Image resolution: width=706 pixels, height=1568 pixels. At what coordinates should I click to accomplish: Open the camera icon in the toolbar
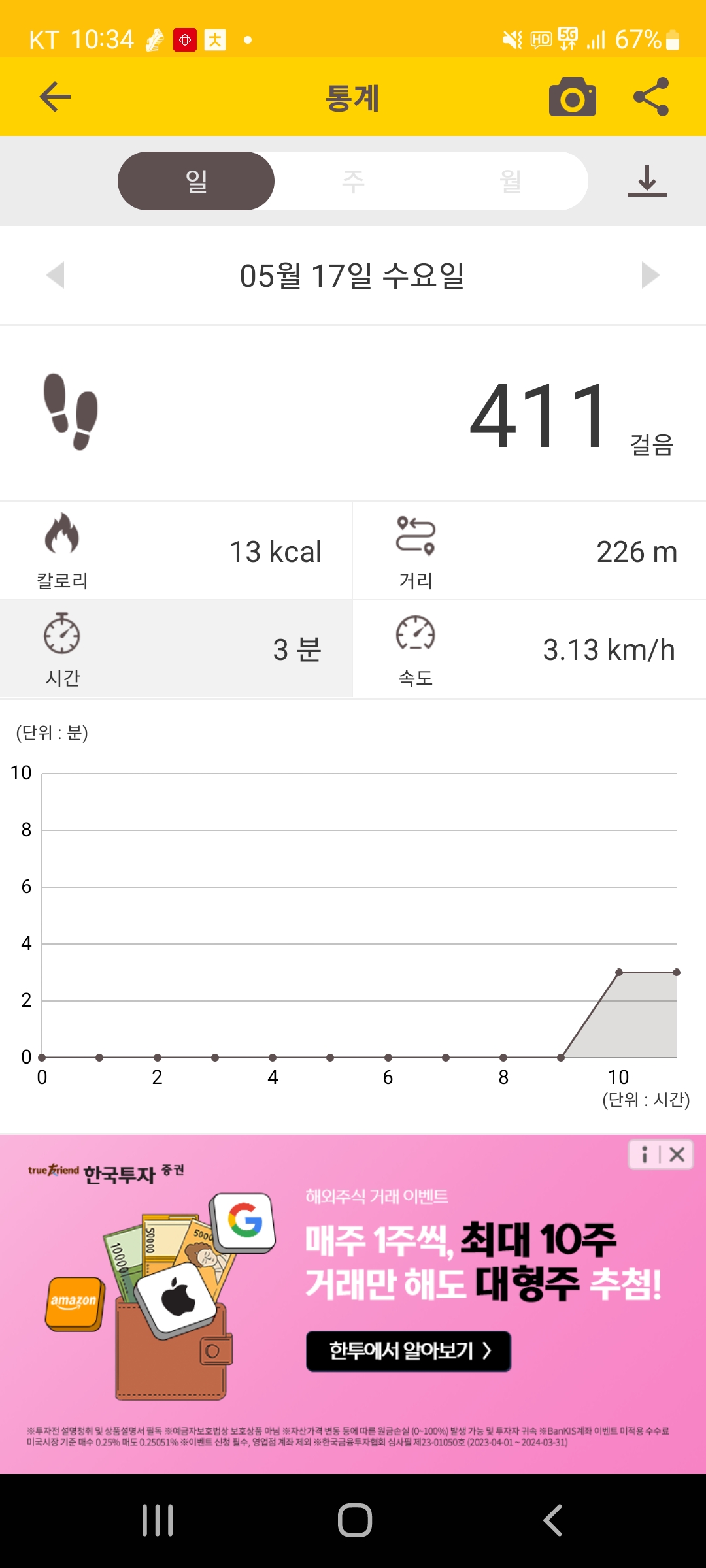click(x=572, y=97)
